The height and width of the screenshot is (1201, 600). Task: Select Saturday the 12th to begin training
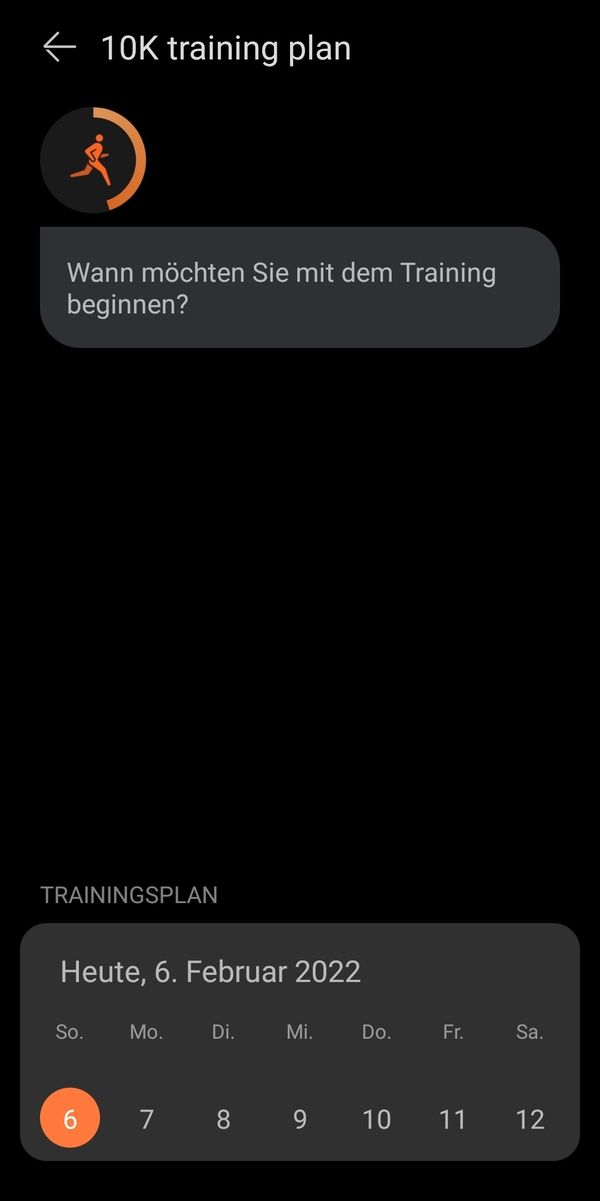(530, 1118)
